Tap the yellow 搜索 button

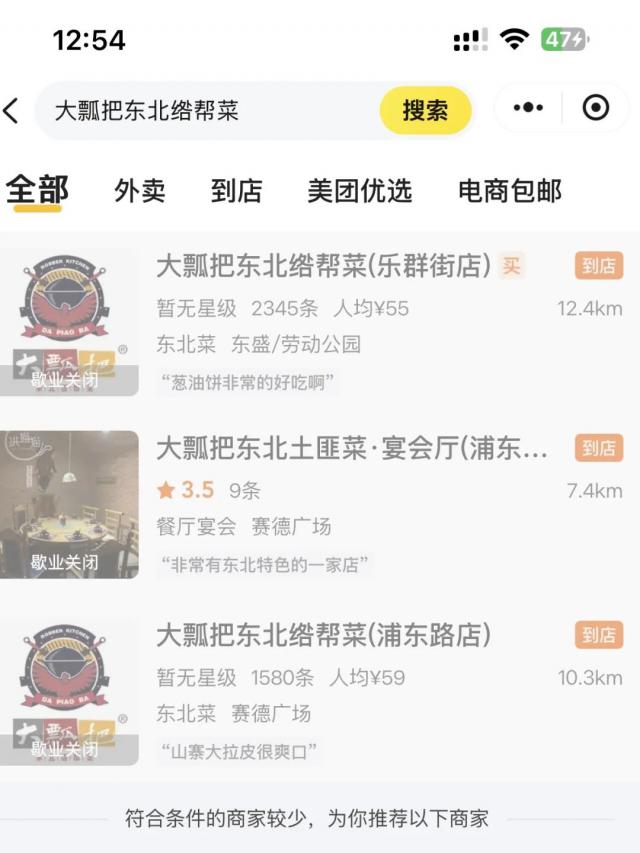pos(425,110)
